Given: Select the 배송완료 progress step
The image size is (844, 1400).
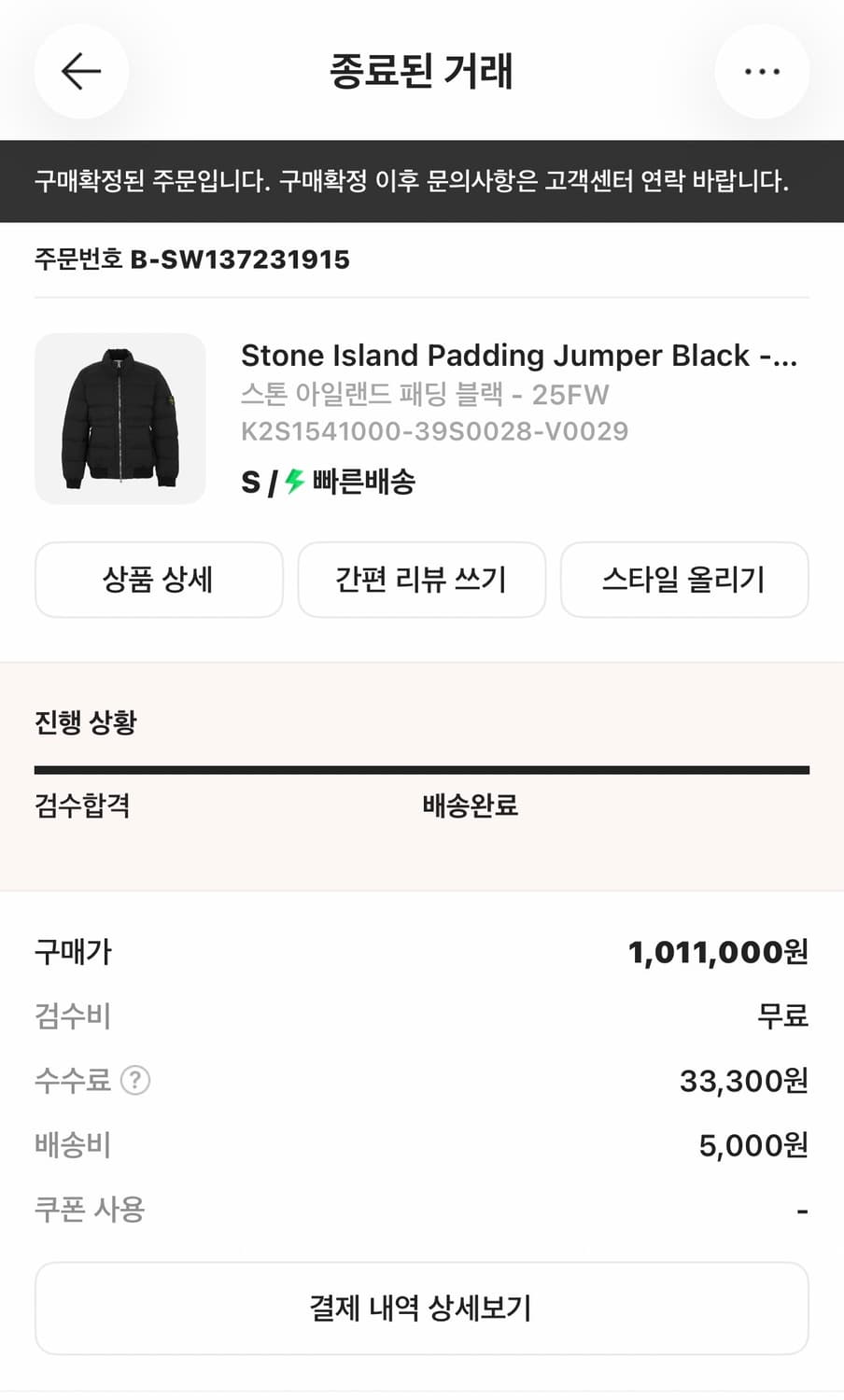Looking at the screenshot, I should (471, 805).
